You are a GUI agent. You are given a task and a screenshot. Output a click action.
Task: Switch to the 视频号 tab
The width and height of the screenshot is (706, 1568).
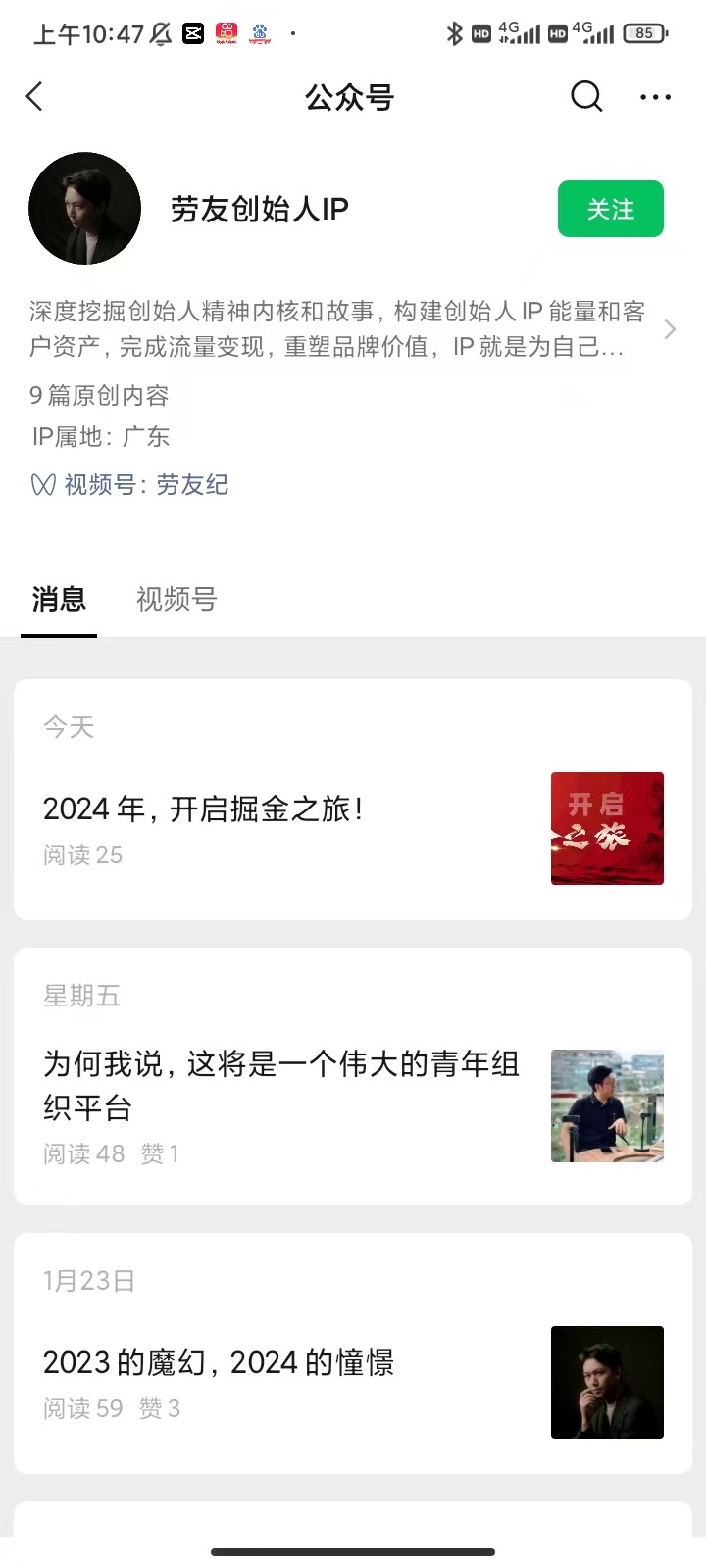[x=176, y=599]
